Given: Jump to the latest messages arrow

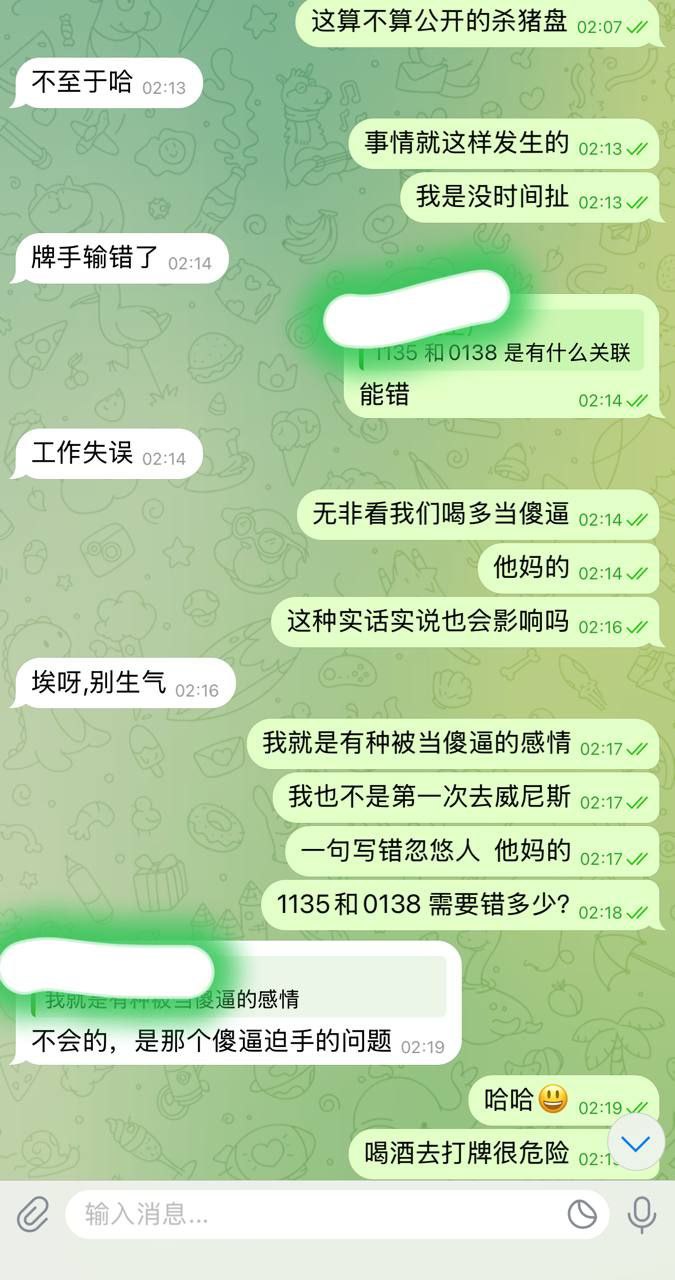Looking at the screenshot, I should (x=635, y=1142).
